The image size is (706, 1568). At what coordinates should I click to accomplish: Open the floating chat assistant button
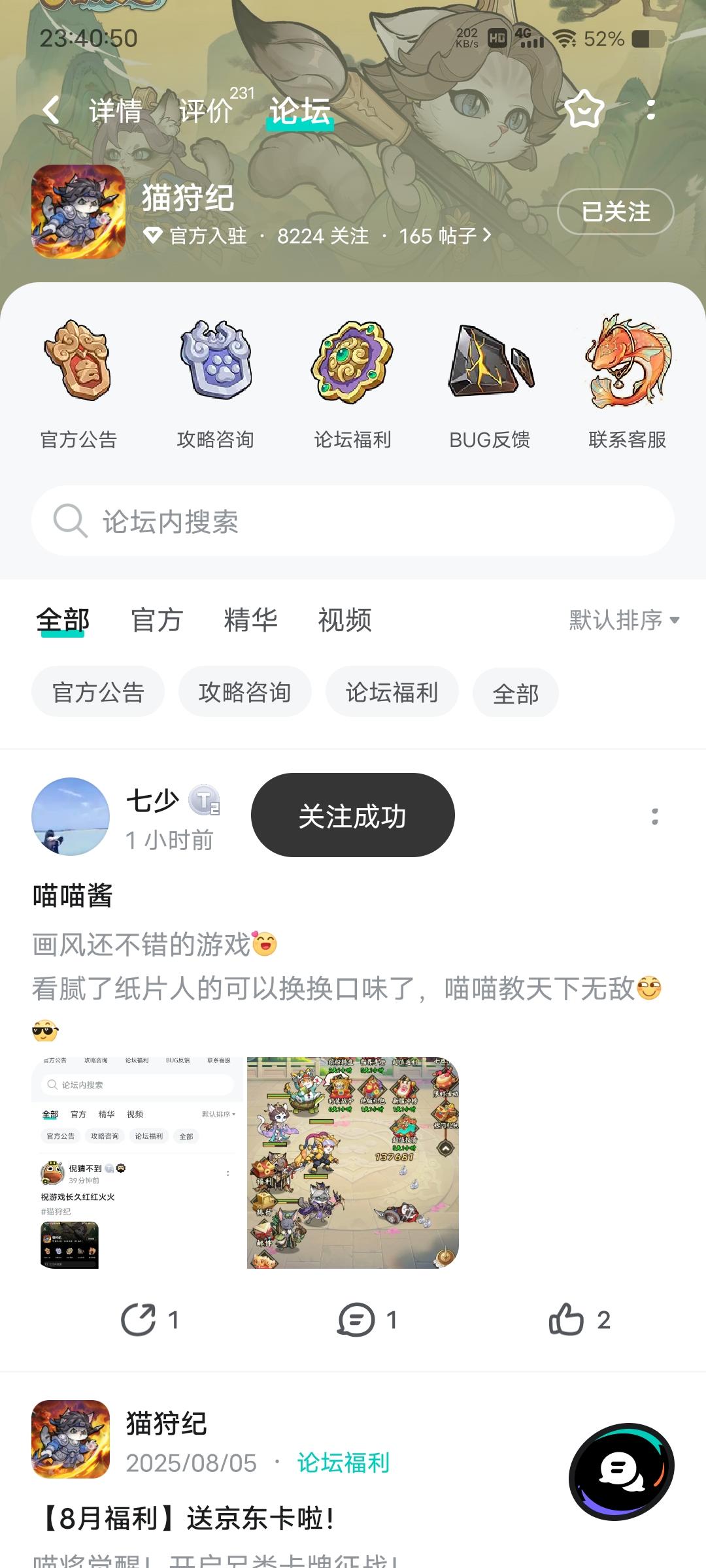click(621, 1471)
